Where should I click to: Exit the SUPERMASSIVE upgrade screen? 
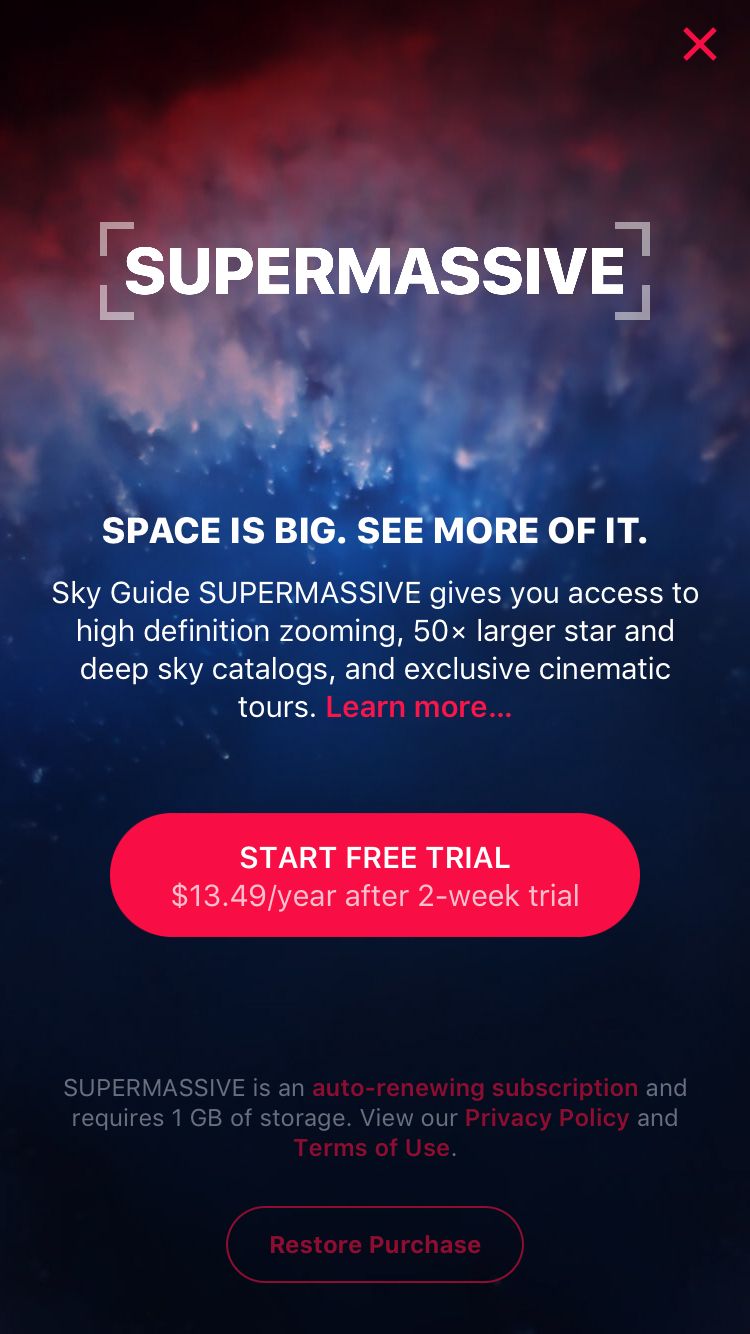699,44
